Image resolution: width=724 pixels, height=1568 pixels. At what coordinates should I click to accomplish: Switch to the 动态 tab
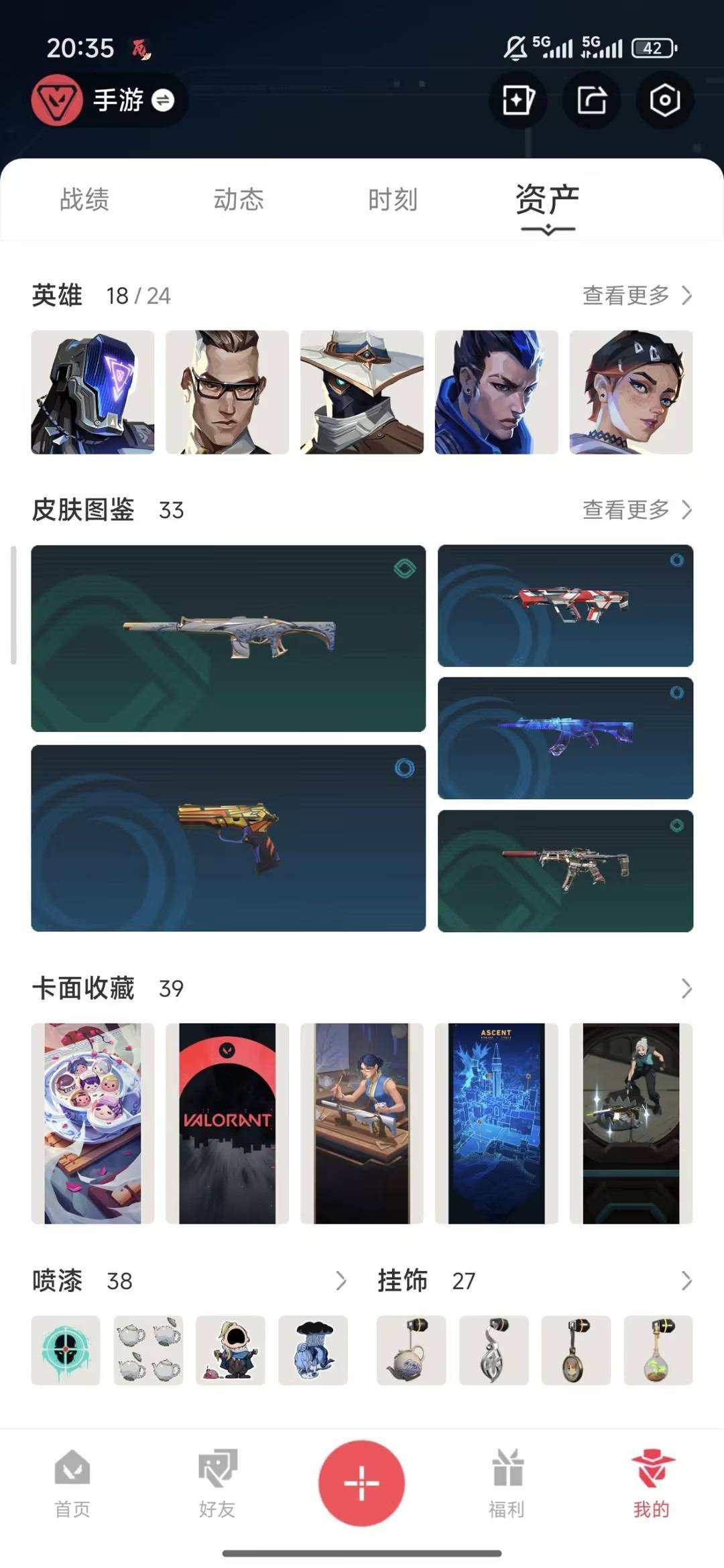[x=238, y=199]
